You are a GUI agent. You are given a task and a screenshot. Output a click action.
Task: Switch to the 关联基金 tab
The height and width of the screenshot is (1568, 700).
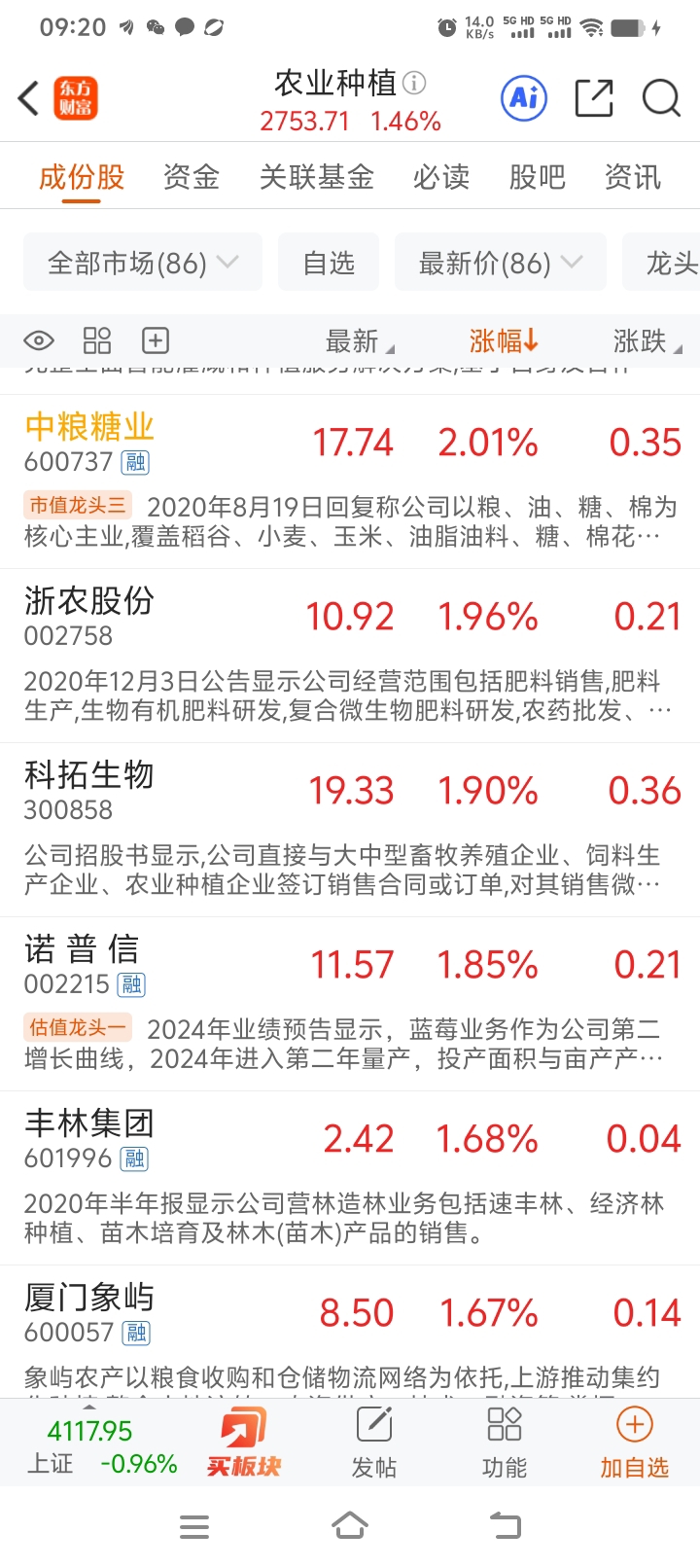click(x=316, y=177)
